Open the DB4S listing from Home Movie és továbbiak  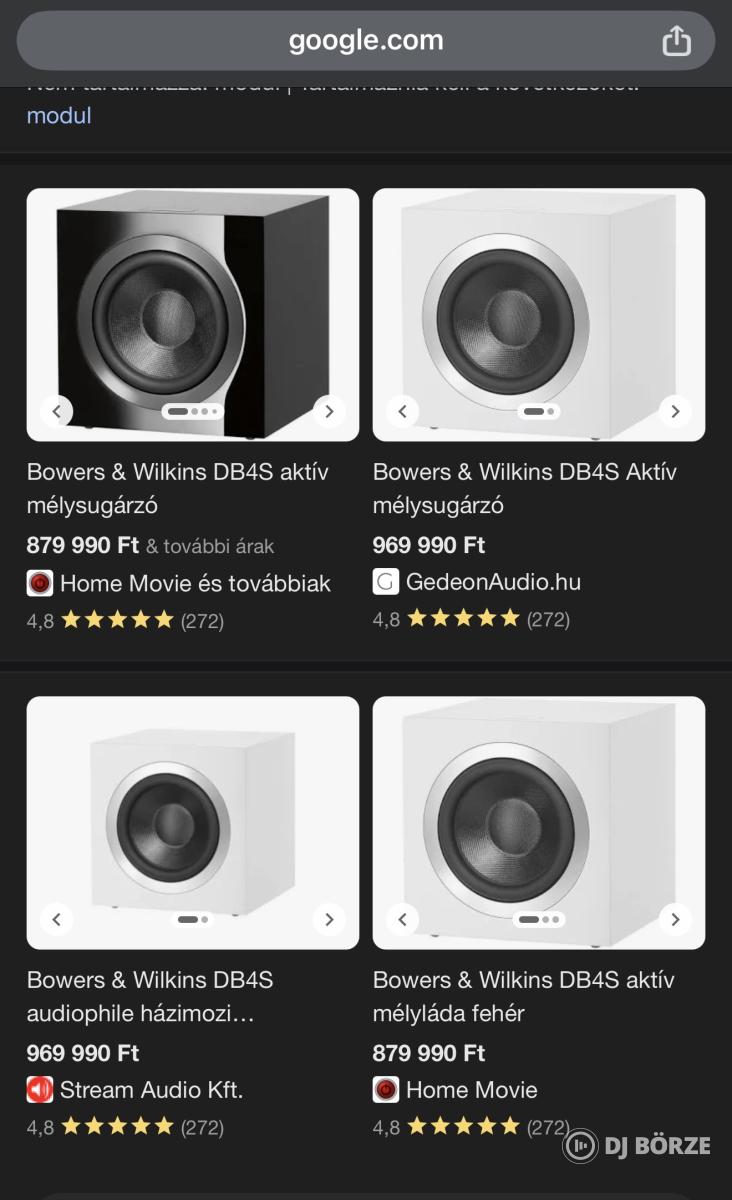tap(177, 488)
